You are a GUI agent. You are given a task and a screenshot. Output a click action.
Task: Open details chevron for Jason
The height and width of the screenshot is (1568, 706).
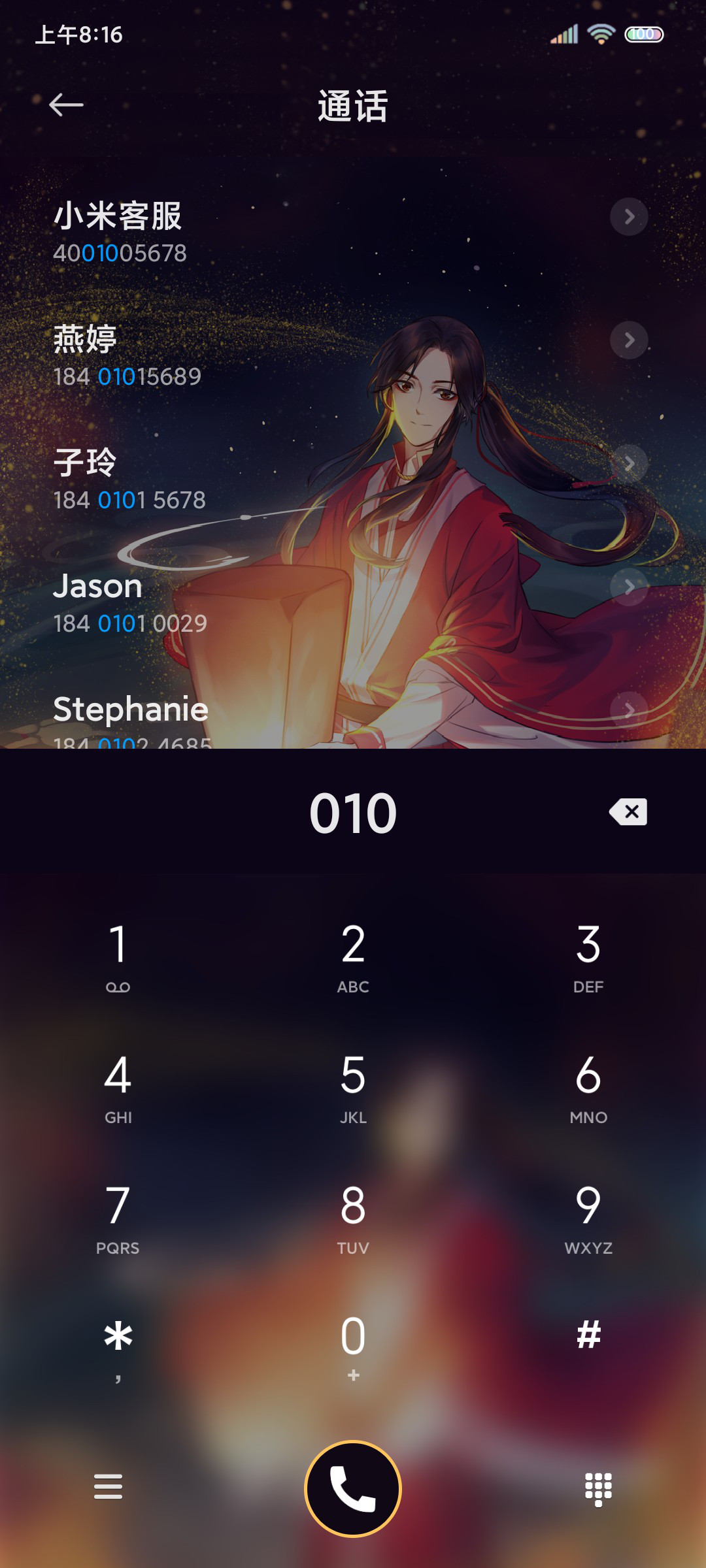pos(629,587)
